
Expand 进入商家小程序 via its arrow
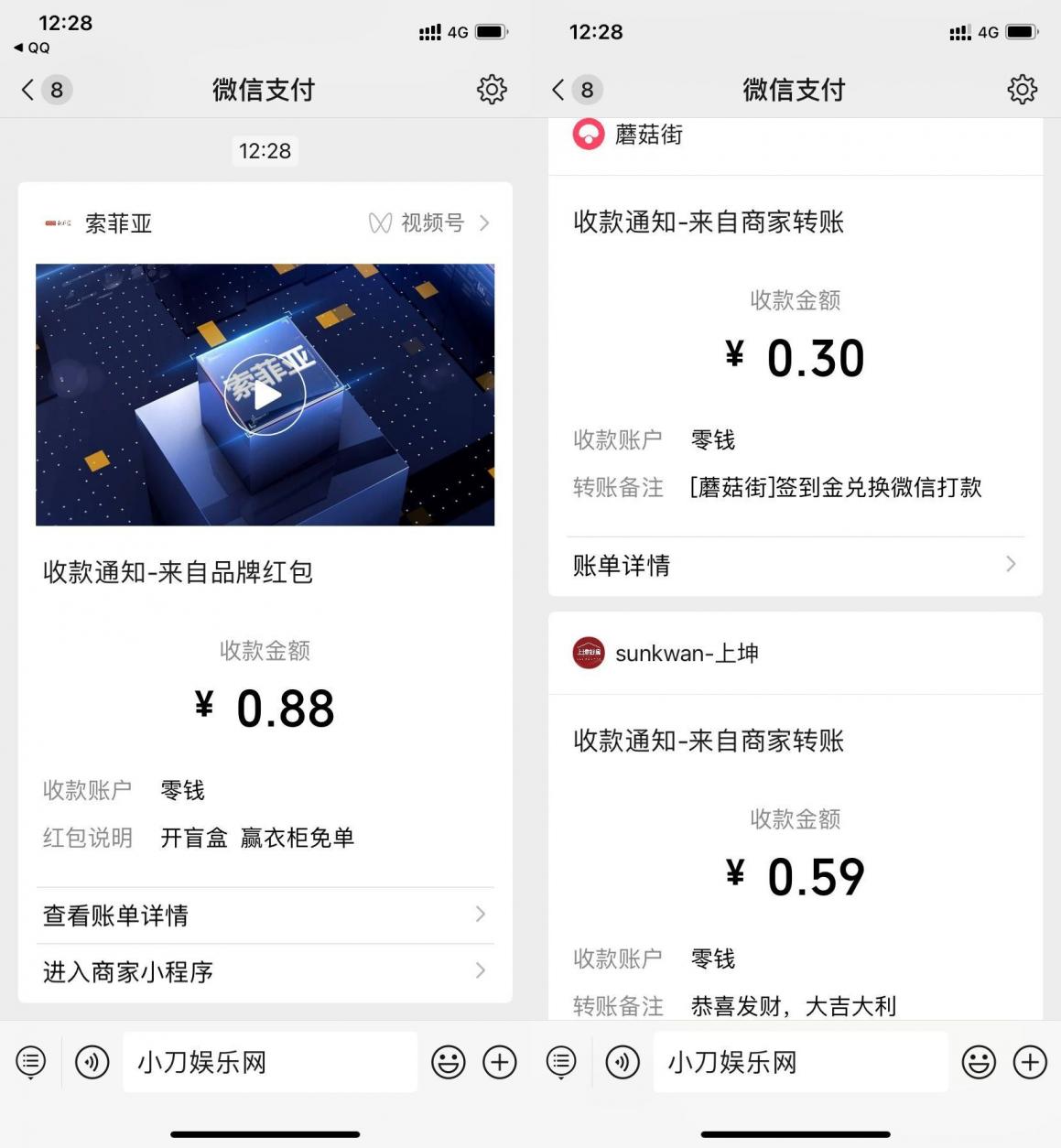click(480, 971)
